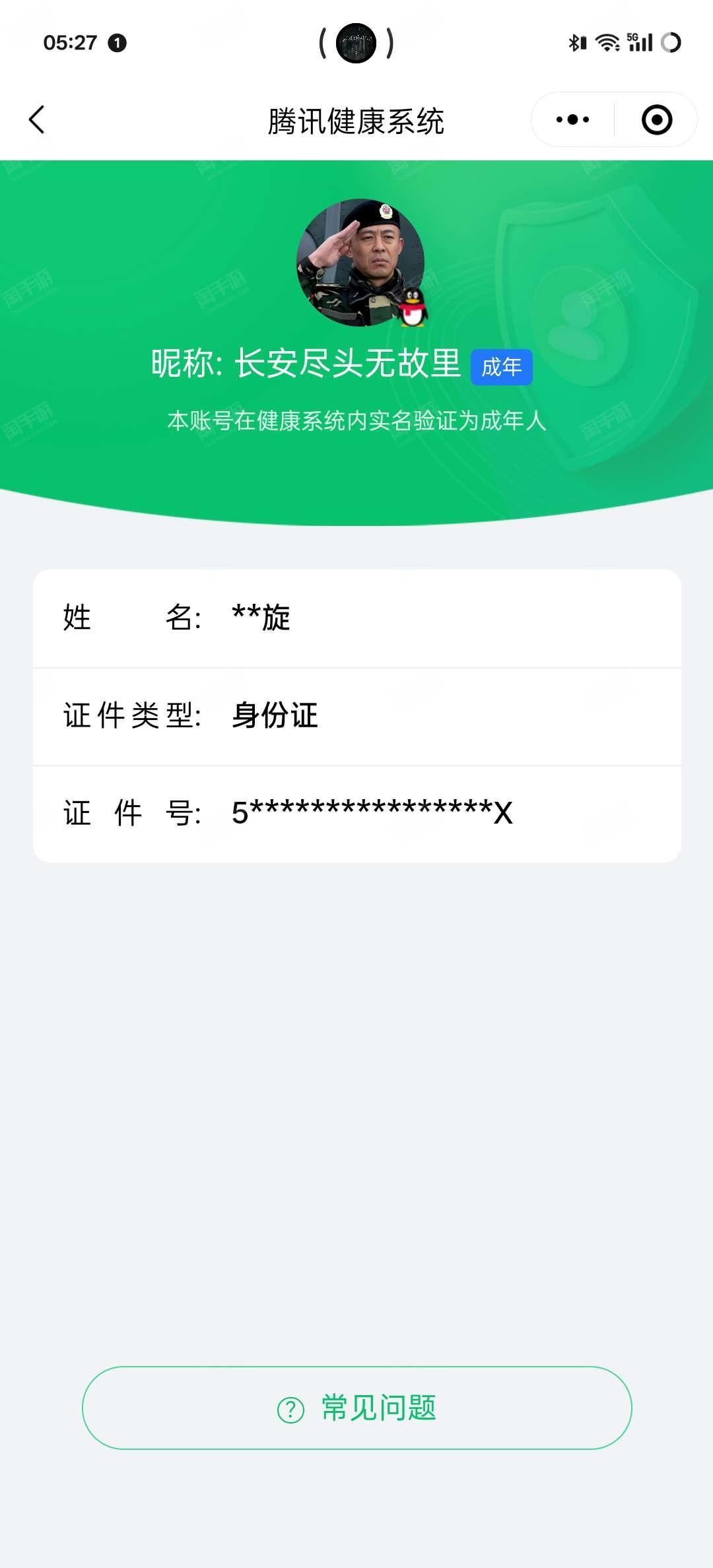Open the mini program's three-dot menu

click(572, 120)
